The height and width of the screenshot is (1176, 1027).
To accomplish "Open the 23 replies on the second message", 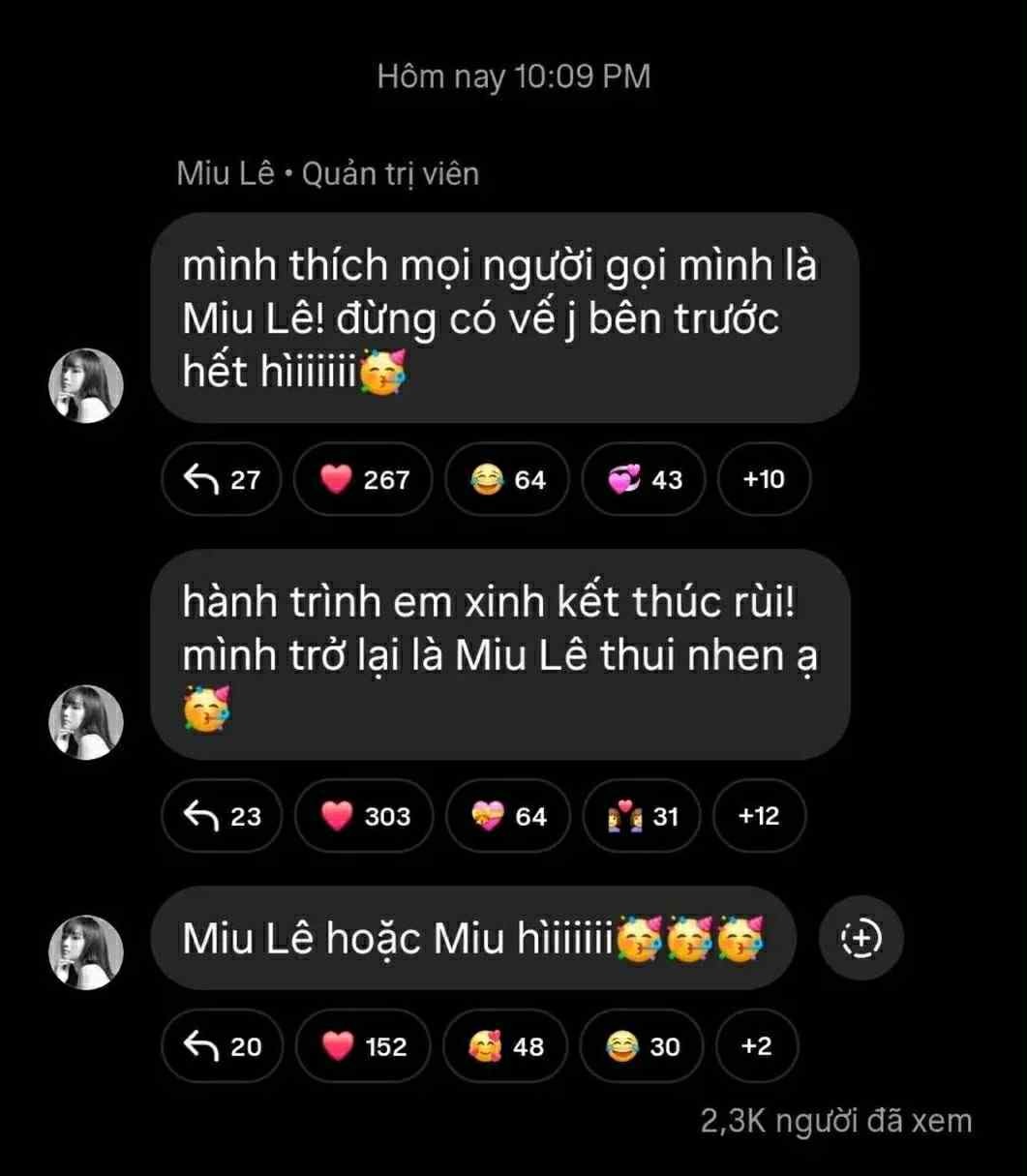I will click(222, 816).
